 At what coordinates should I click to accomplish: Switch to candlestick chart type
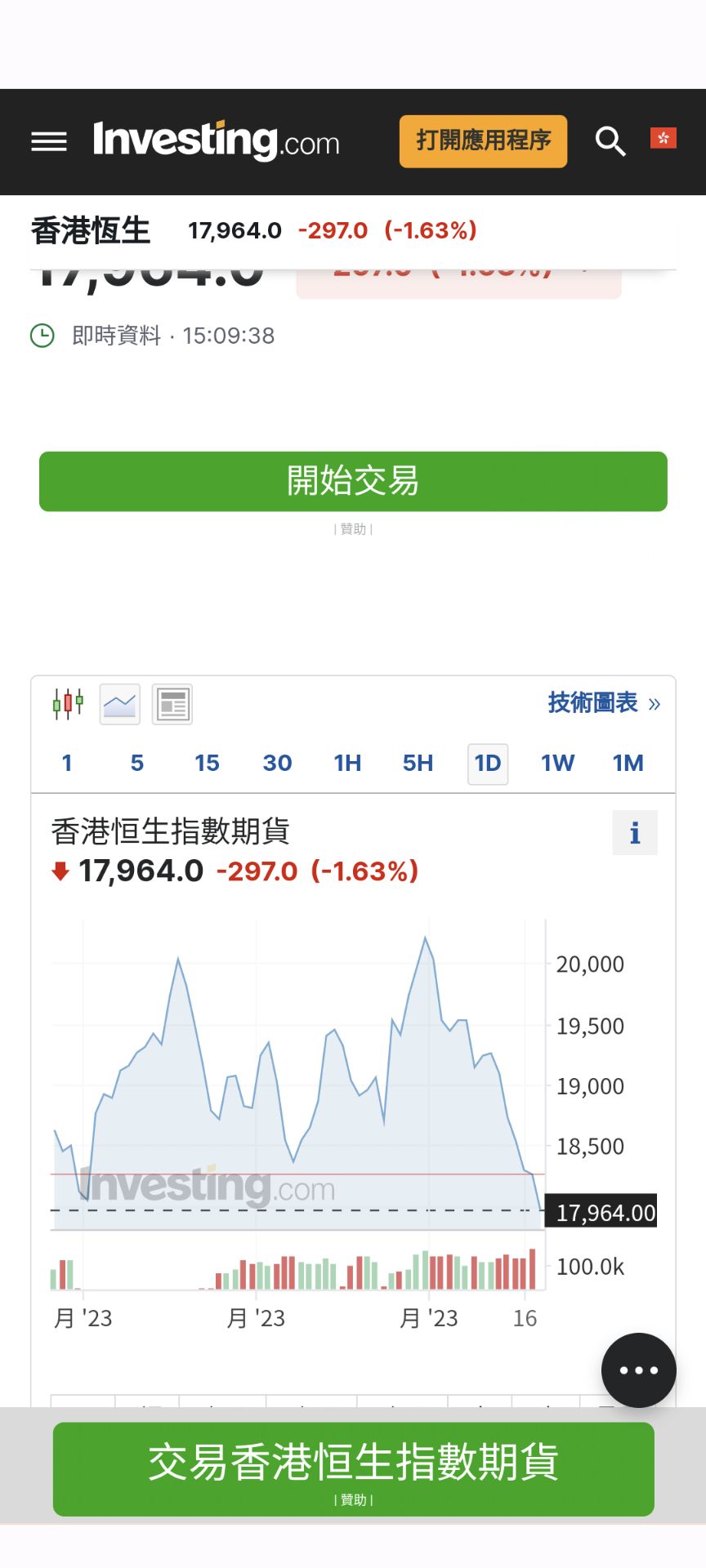pyautogui.click(x=68, y=704)
